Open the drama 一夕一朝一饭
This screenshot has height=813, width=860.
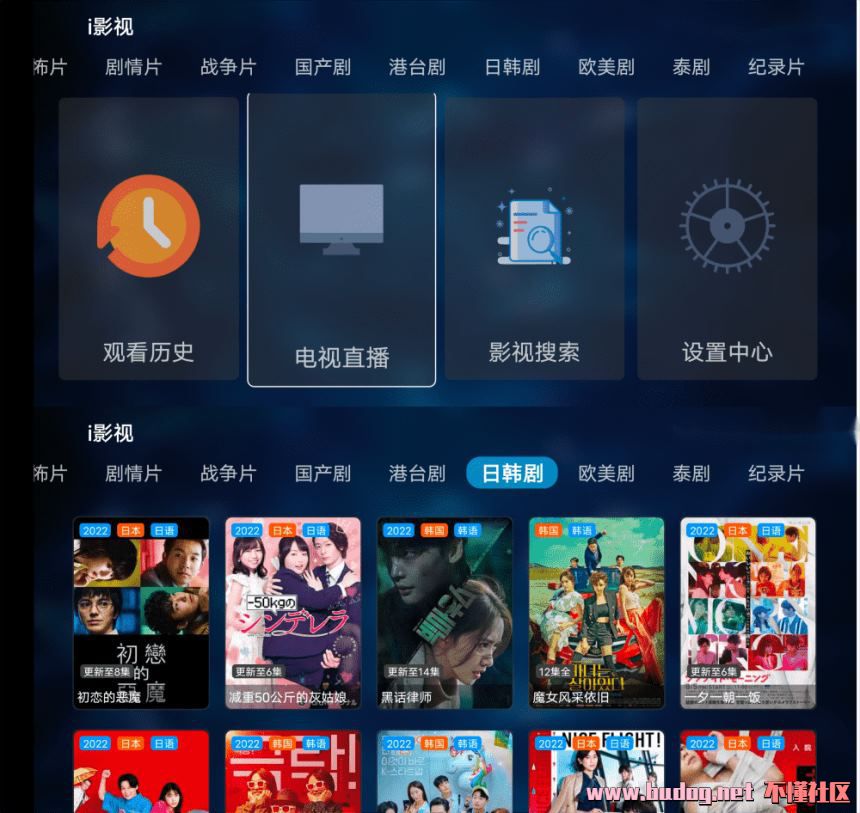tap(748, 612)
